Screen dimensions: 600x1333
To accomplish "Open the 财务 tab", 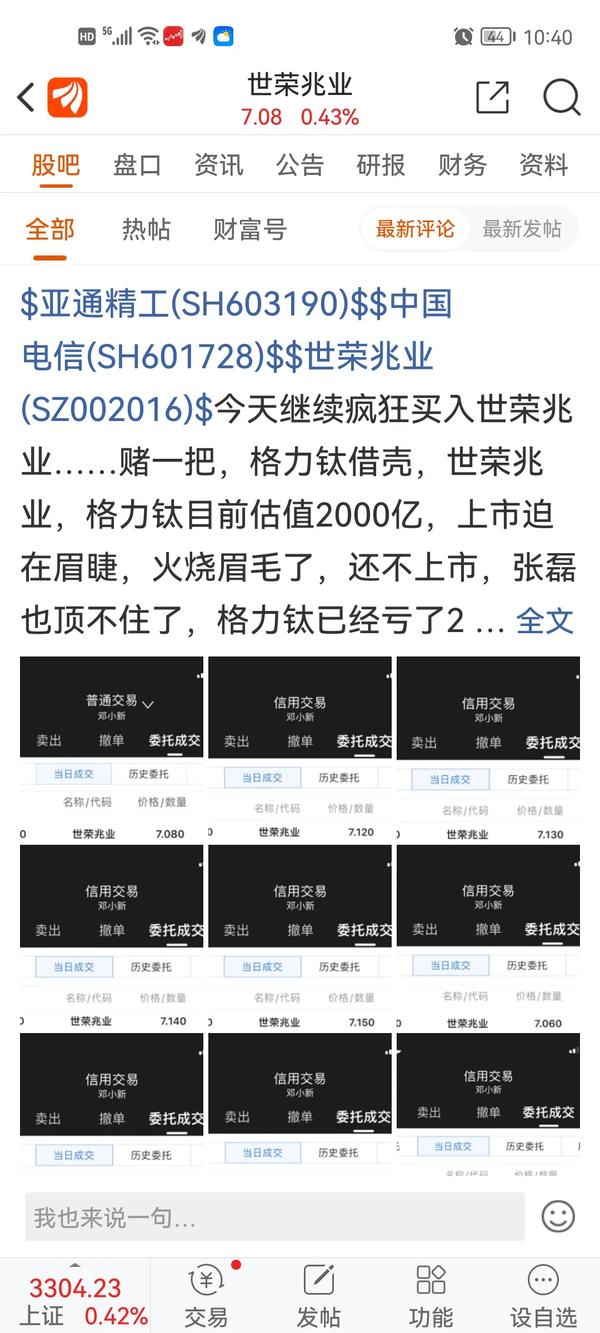I will [462, 165].
